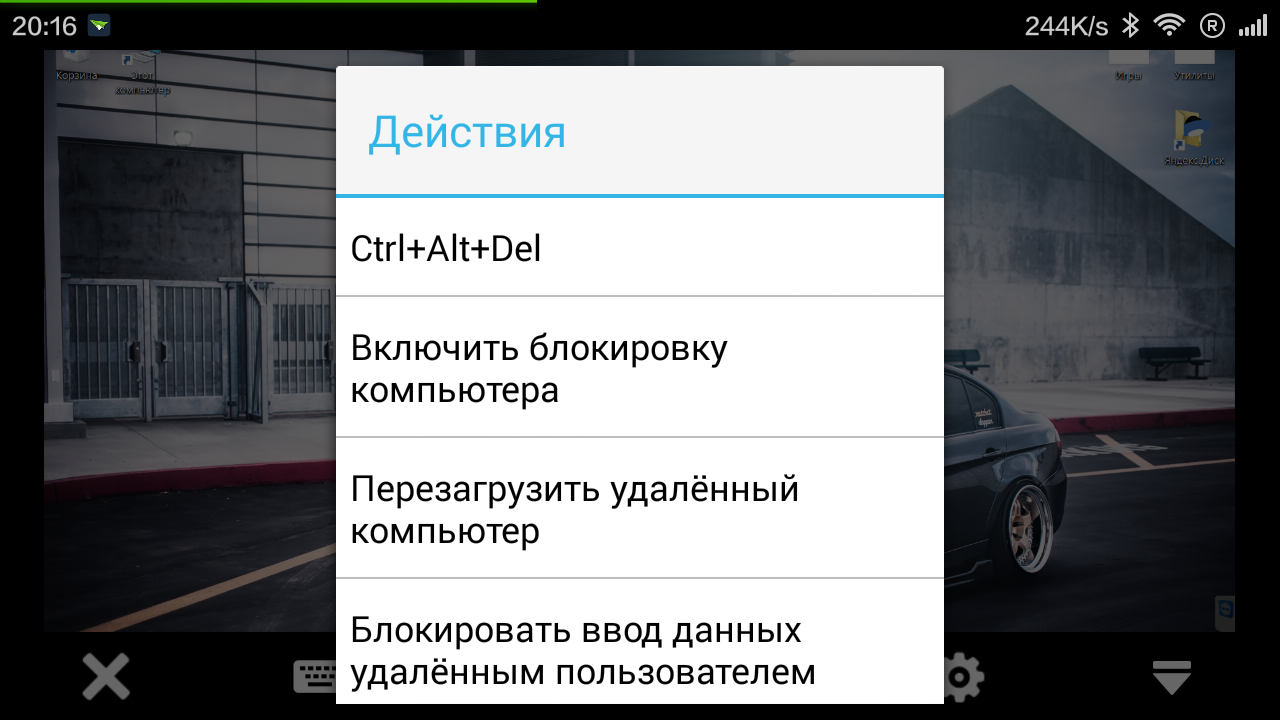1280x720 pixels.
Task: Choose Перезагрузить удалённый компьютер
Action: click(639, 509)
